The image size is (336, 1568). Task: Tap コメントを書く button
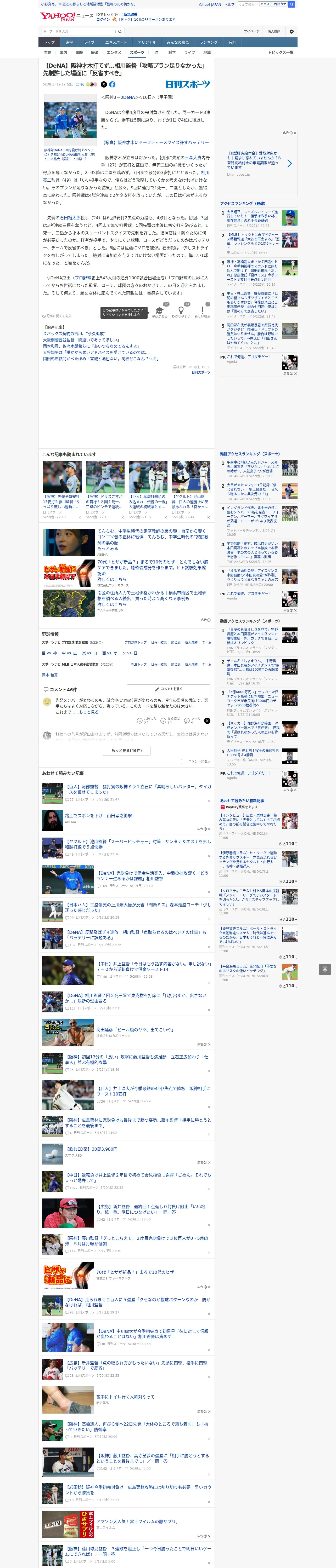point(169,689)
